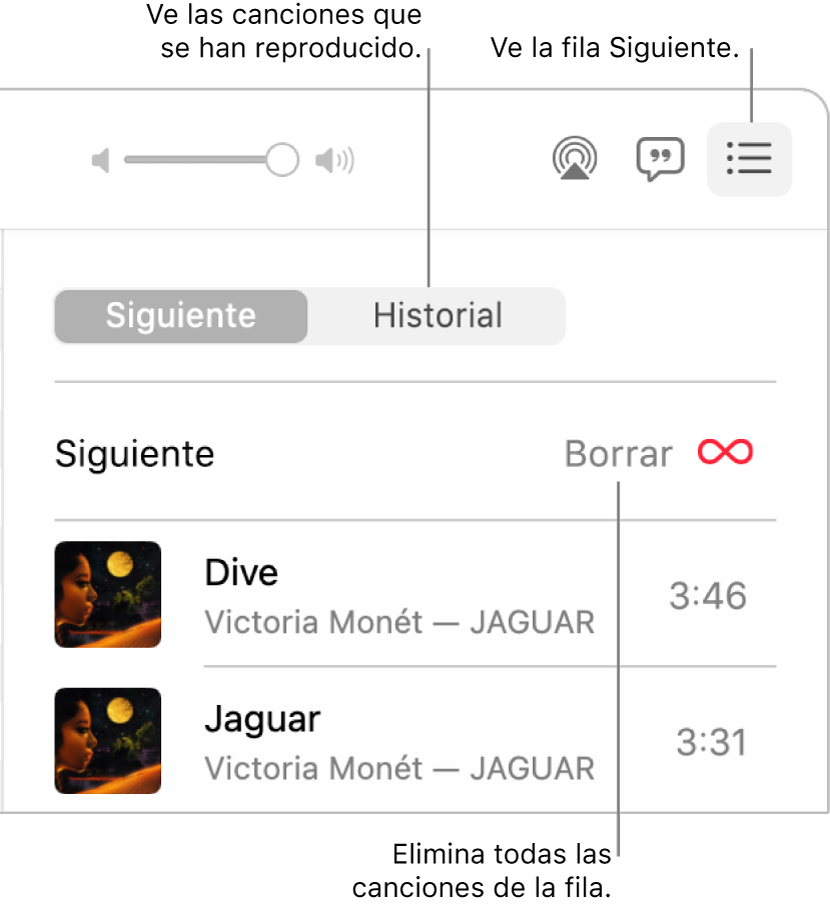Open the lyrics quote bubble icon
830x915 pixels.
pos(661,159)
